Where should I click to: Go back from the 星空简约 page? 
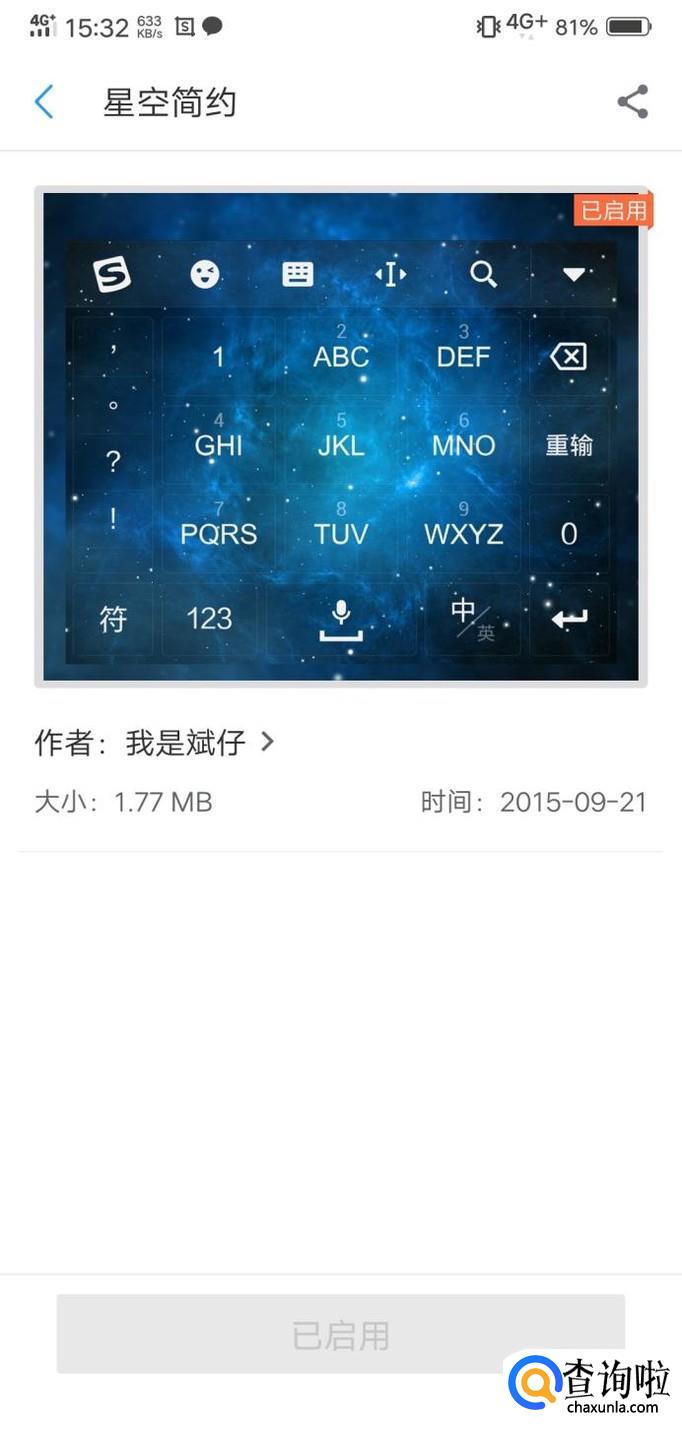[44, 102]
